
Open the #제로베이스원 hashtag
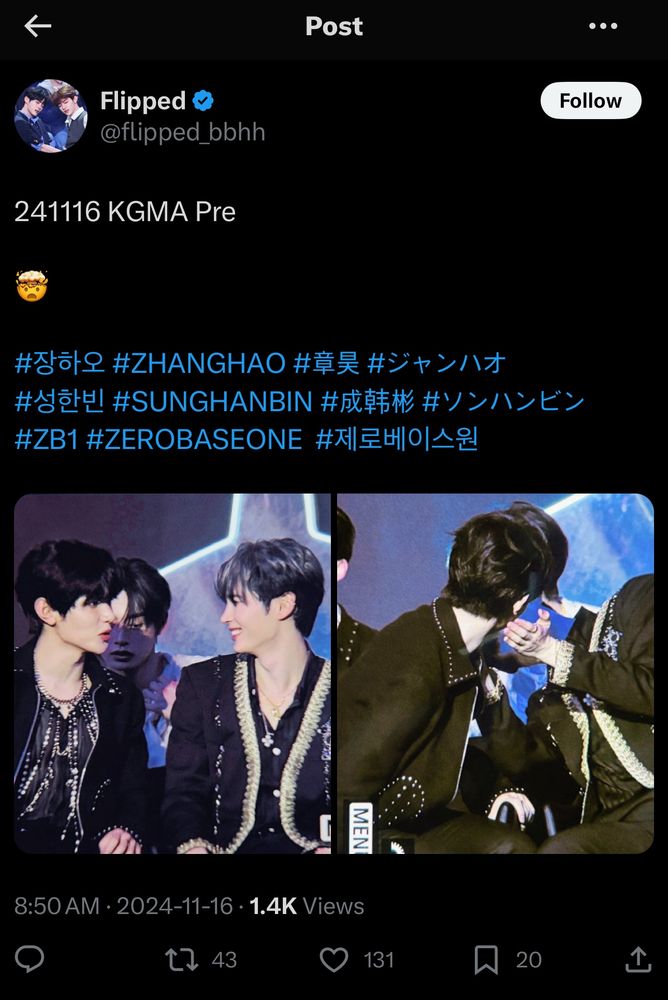click(397, 439)
